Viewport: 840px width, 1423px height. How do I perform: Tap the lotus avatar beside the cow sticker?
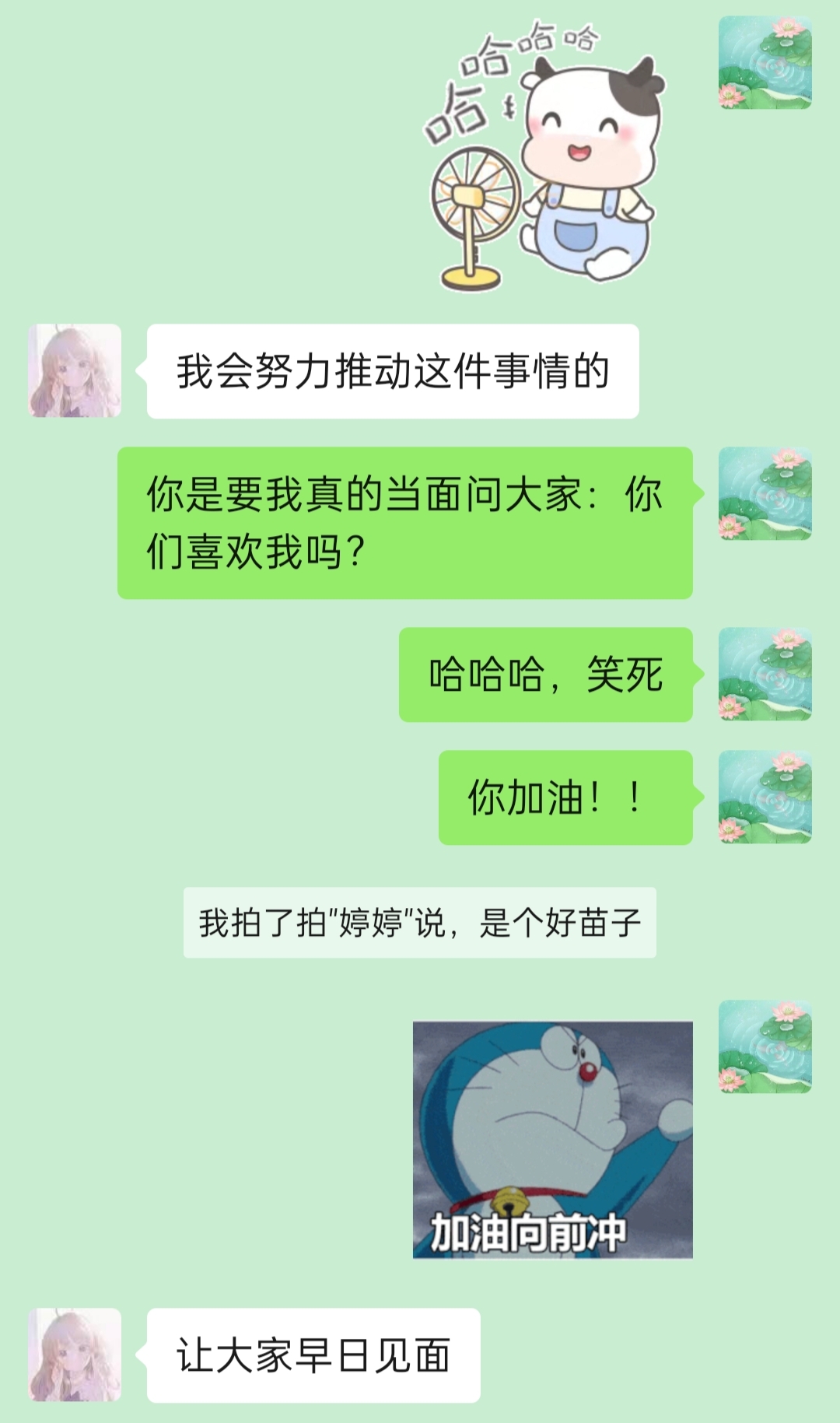(765, 62)
